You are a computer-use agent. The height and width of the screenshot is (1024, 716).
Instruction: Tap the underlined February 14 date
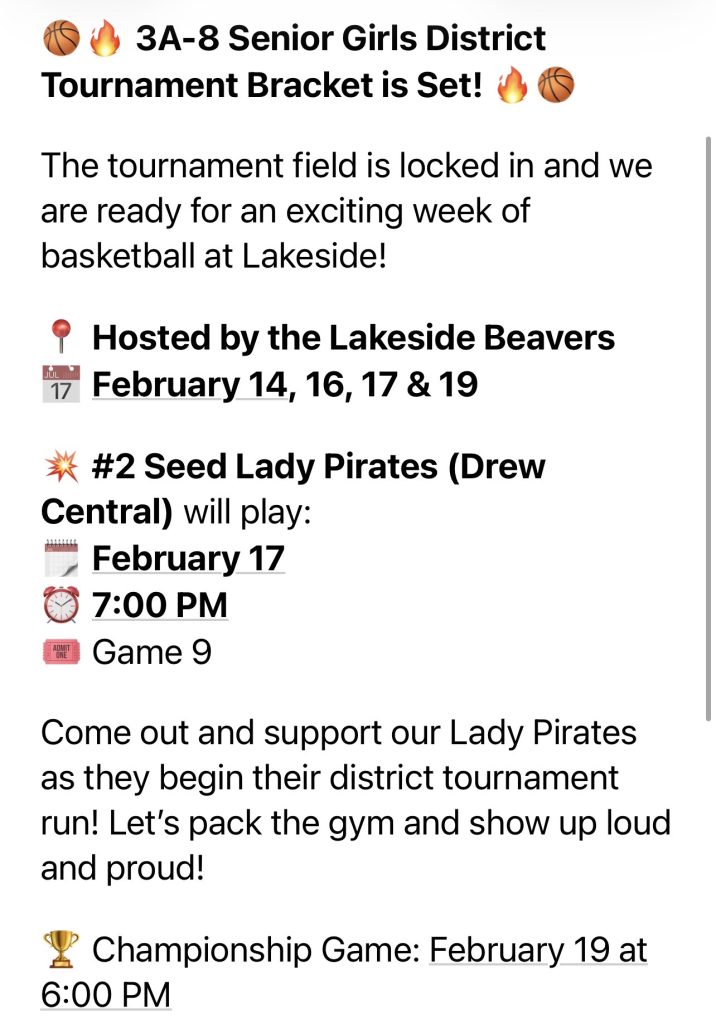pyautogui.click(x=188, y=384)
